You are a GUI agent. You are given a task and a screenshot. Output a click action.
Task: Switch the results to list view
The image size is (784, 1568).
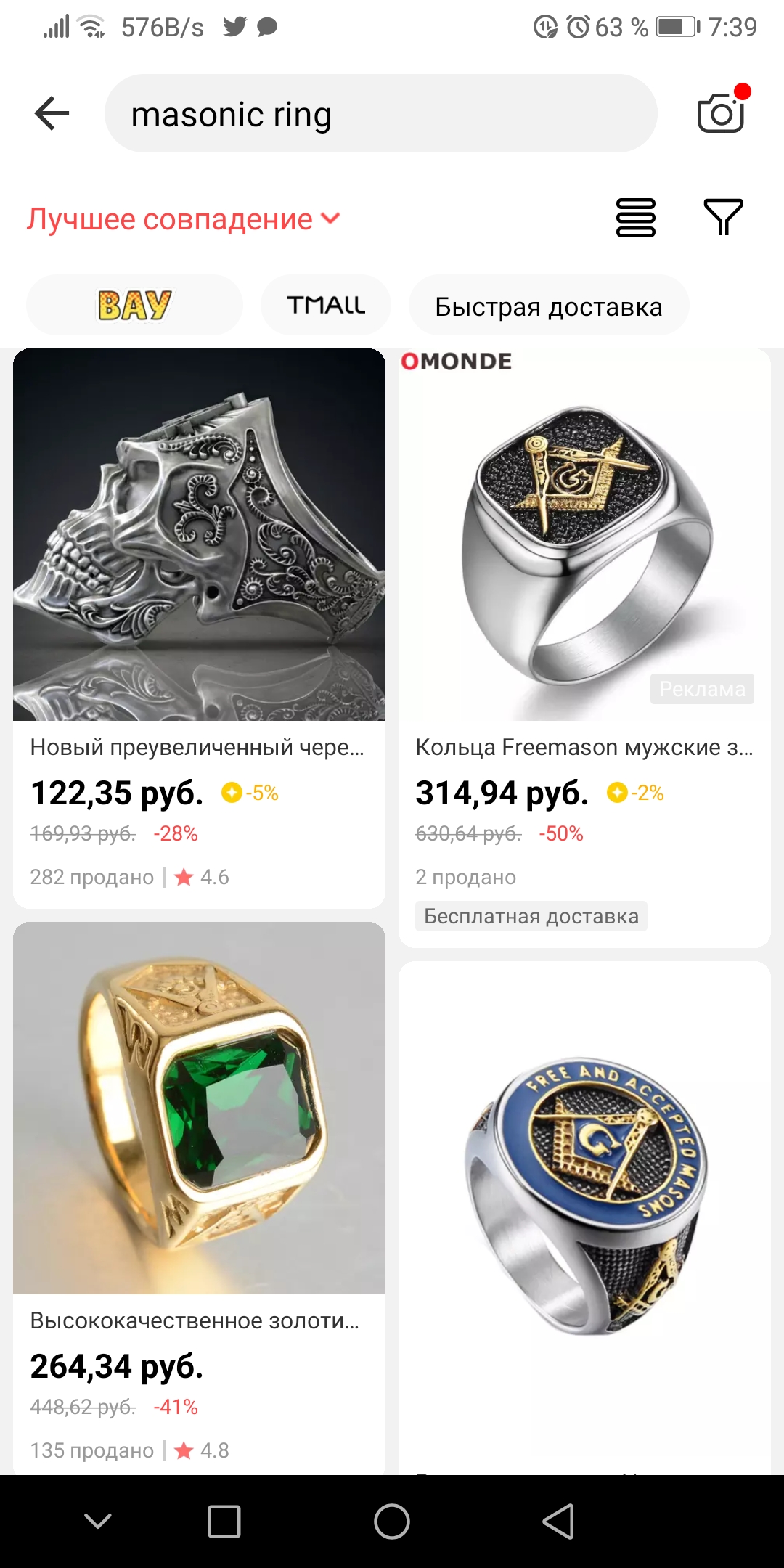(x=636, y=218)
